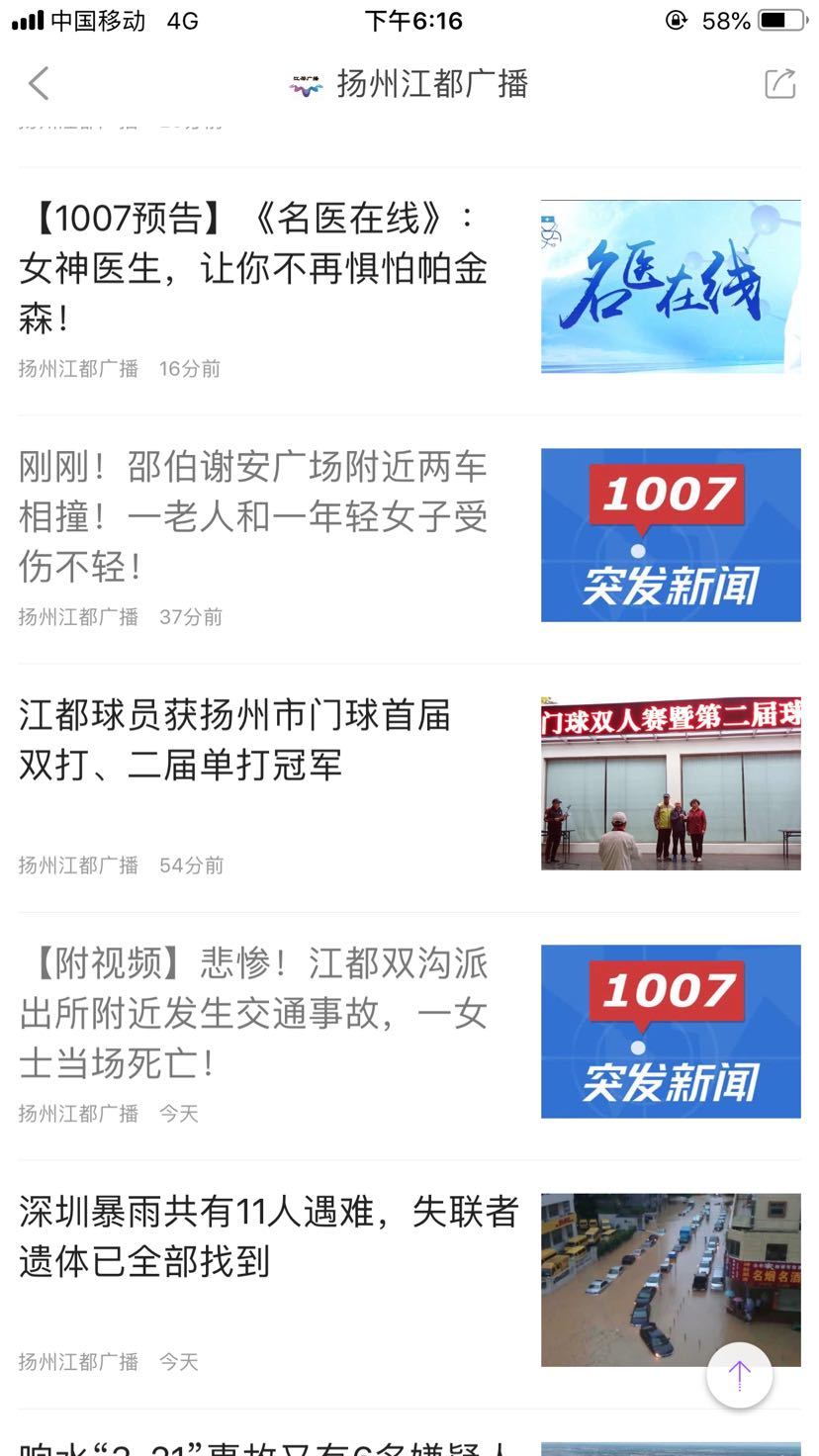Read the 江都球员门球冠军 article
Viewport: 819px width, 1456px height.
point(235,740)
